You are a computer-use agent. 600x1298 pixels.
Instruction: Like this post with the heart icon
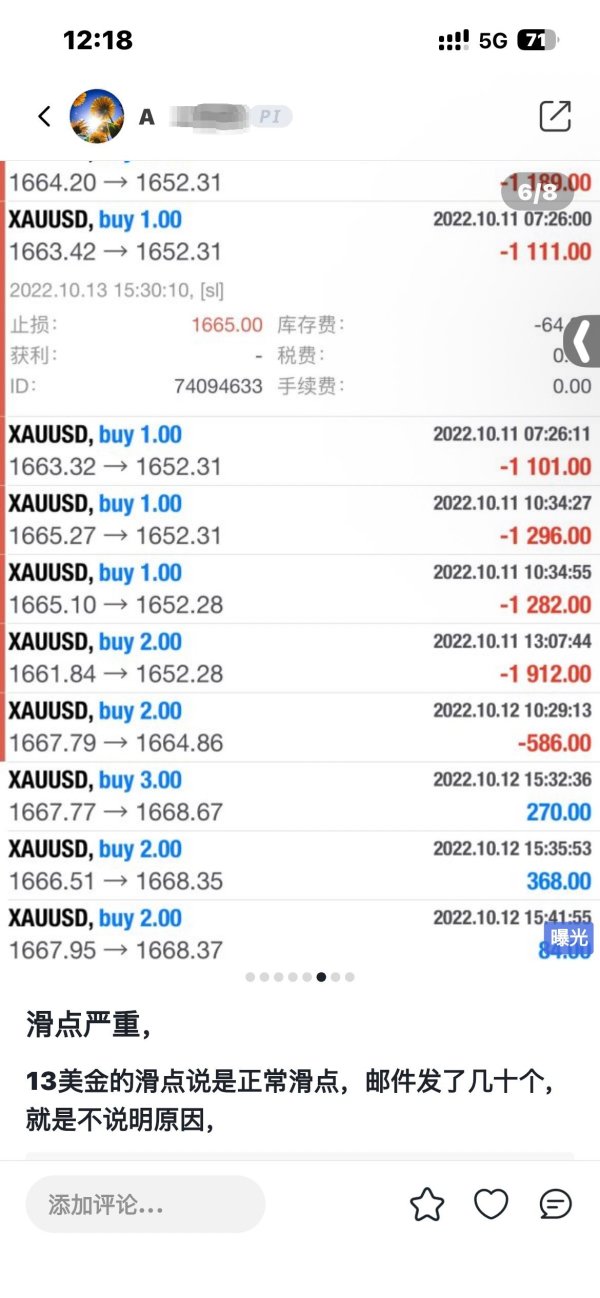491,1204
